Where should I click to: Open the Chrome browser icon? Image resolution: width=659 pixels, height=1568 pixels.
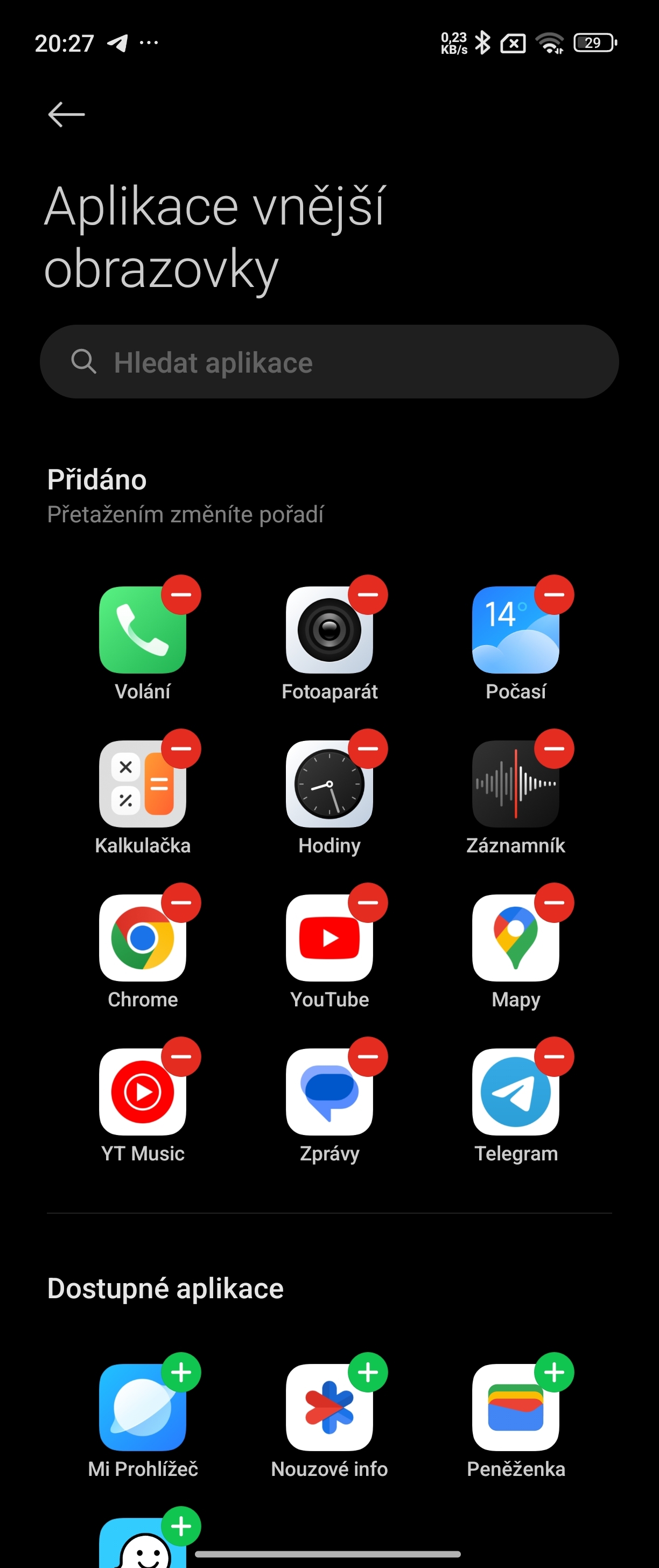[x=142, y=936]
